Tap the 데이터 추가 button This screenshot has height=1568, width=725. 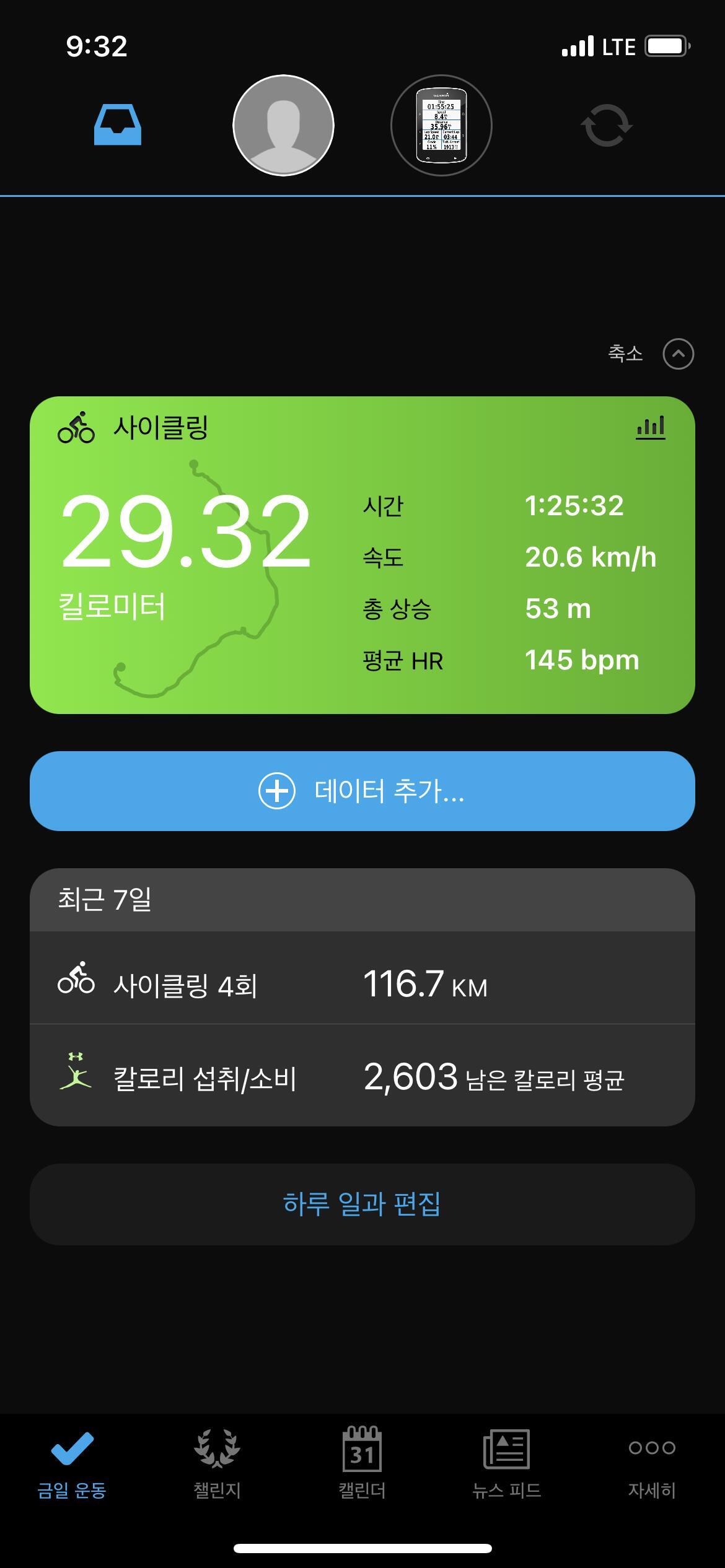pos(362,791)
